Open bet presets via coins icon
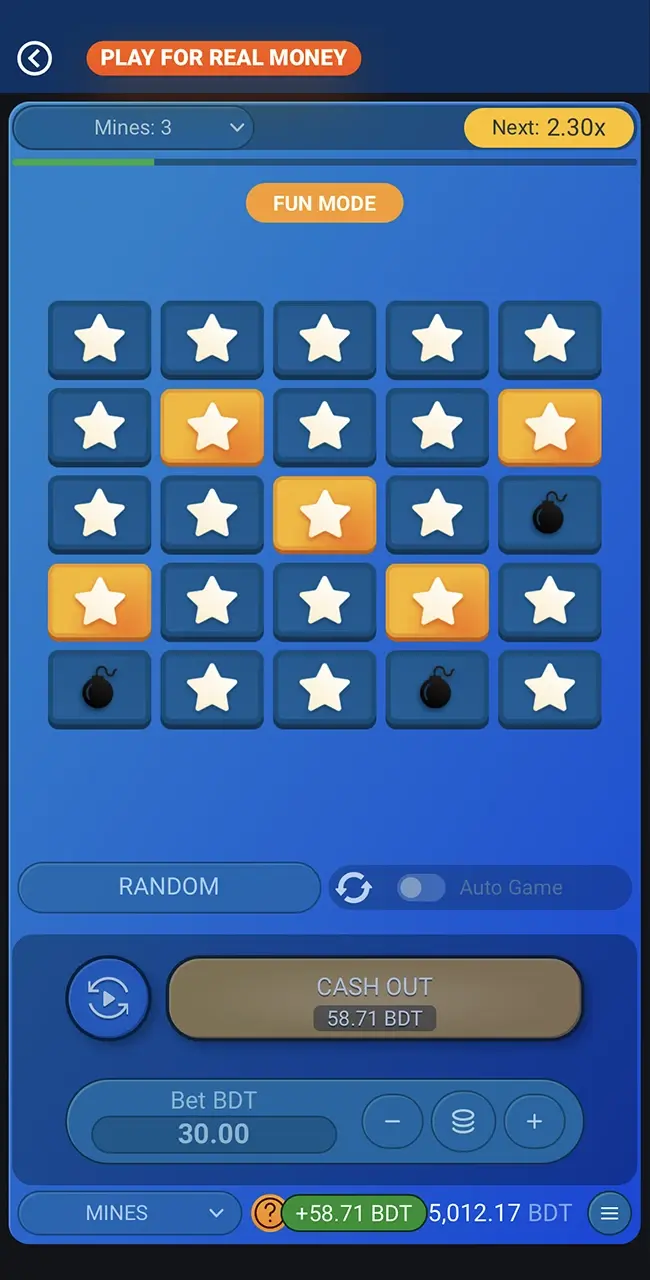The height and width of the screenshot is (1280, 650). [x=463, y=1122]
